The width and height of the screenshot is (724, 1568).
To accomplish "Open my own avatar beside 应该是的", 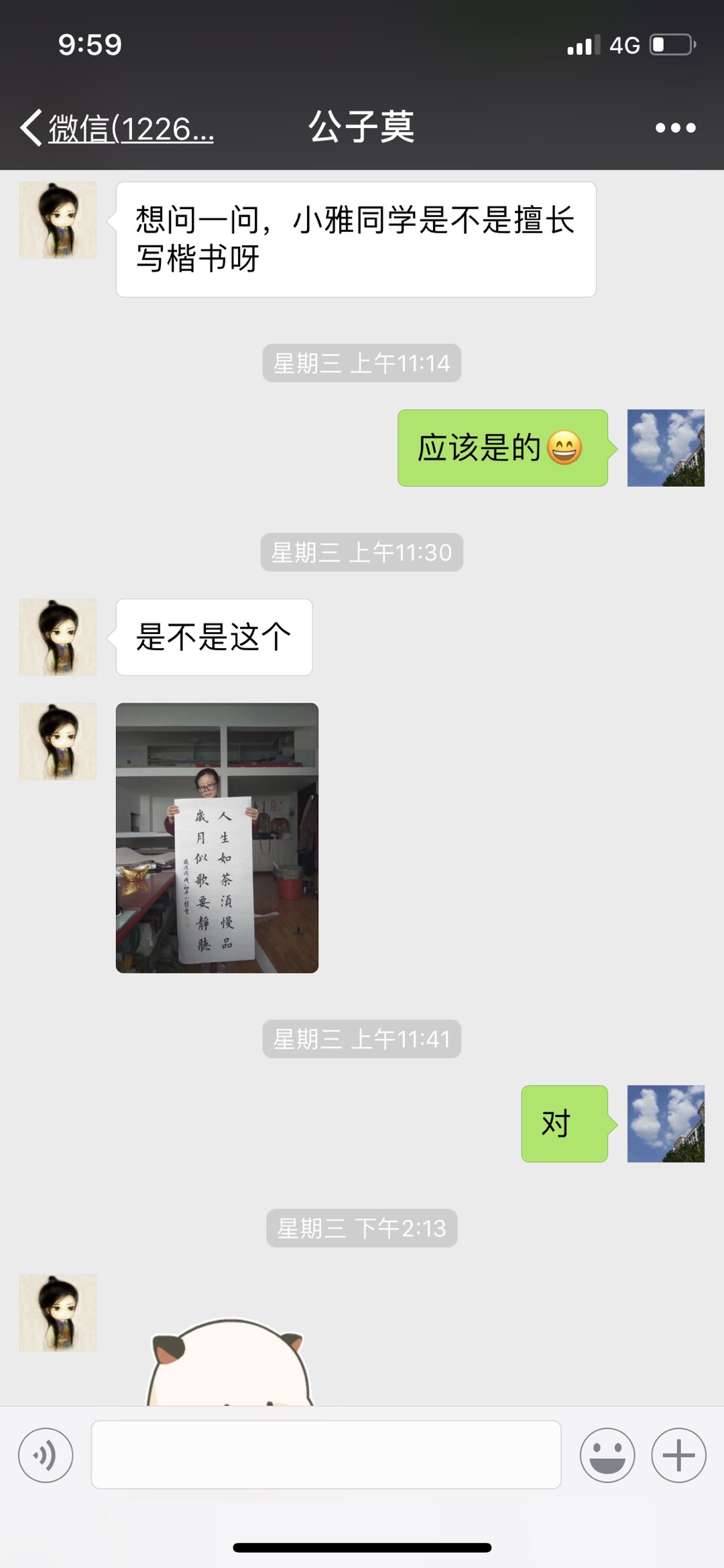I will [665, 448].
